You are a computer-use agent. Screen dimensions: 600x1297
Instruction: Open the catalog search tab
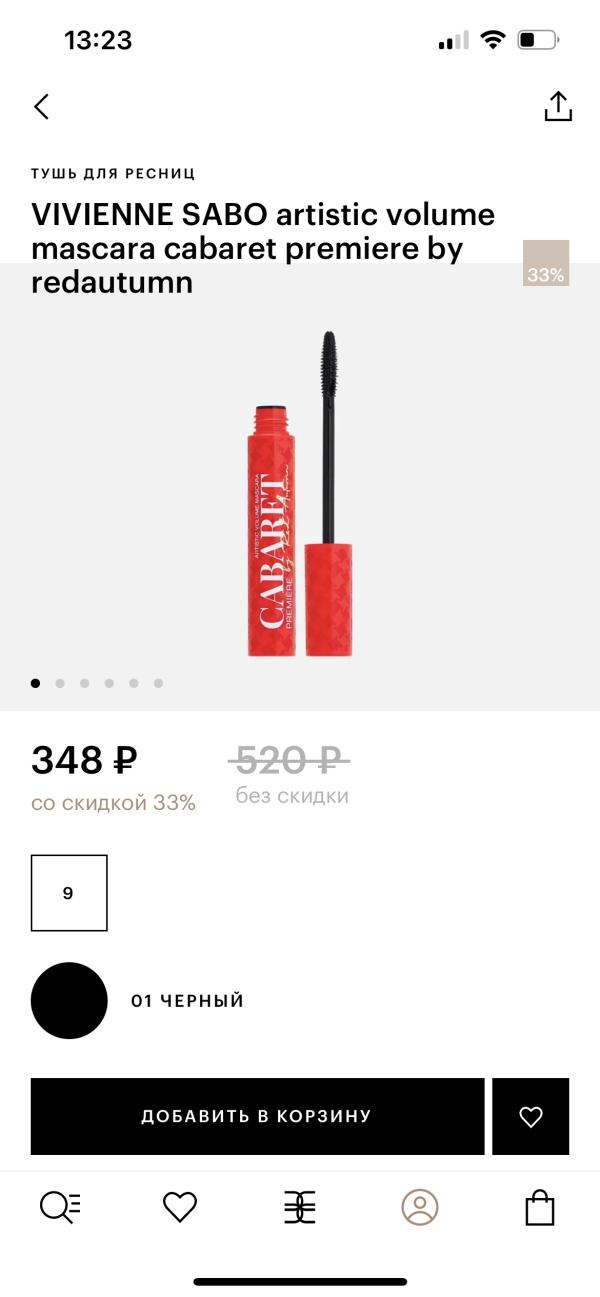tap(60, 1207)
